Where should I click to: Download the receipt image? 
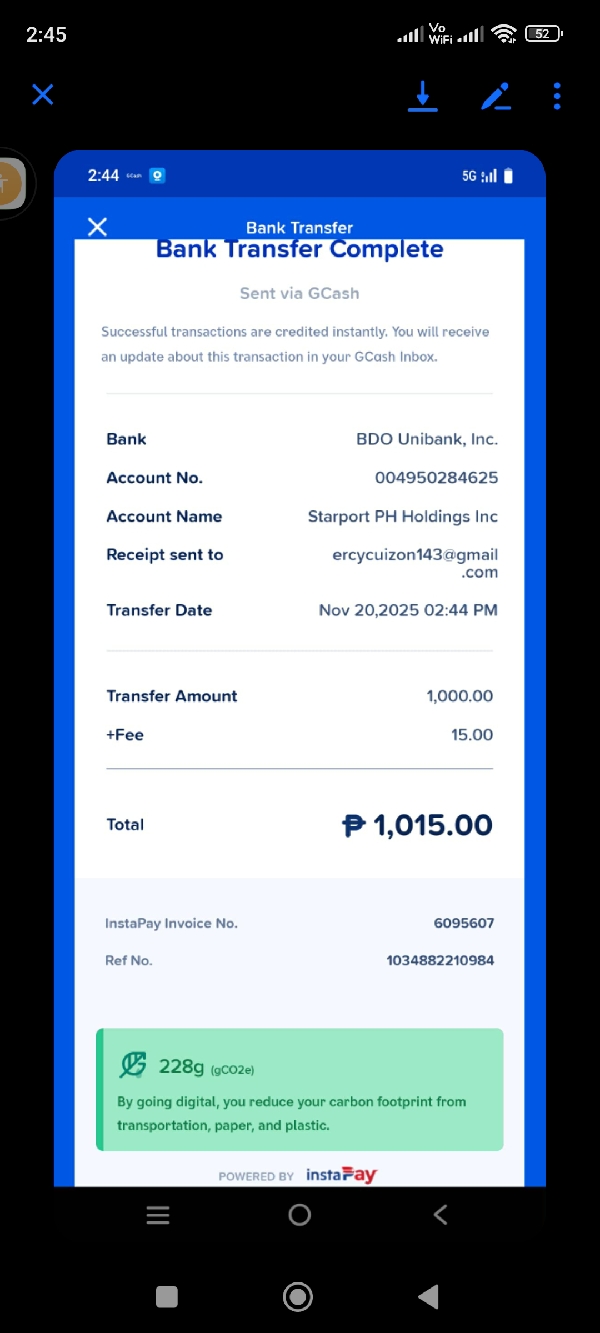(x=423, y=96)
